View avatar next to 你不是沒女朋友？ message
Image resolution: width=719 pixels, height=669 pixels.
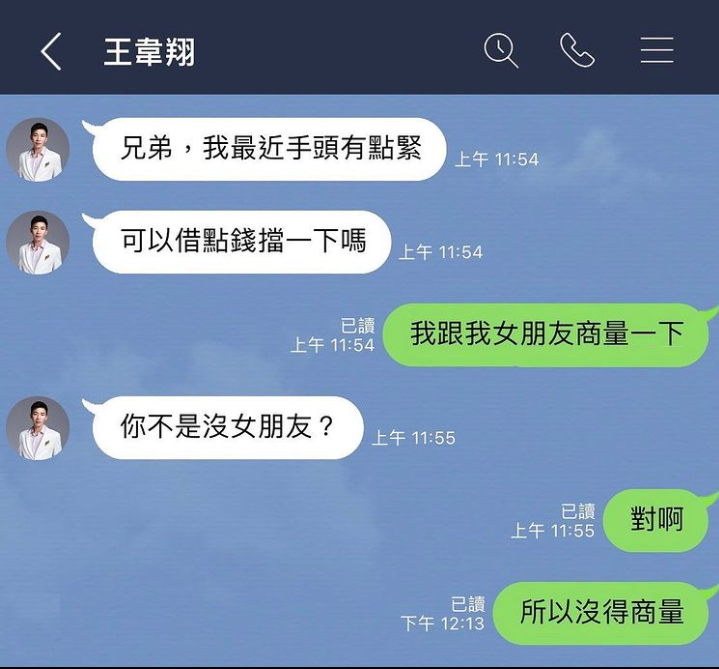tap(38, 428)
